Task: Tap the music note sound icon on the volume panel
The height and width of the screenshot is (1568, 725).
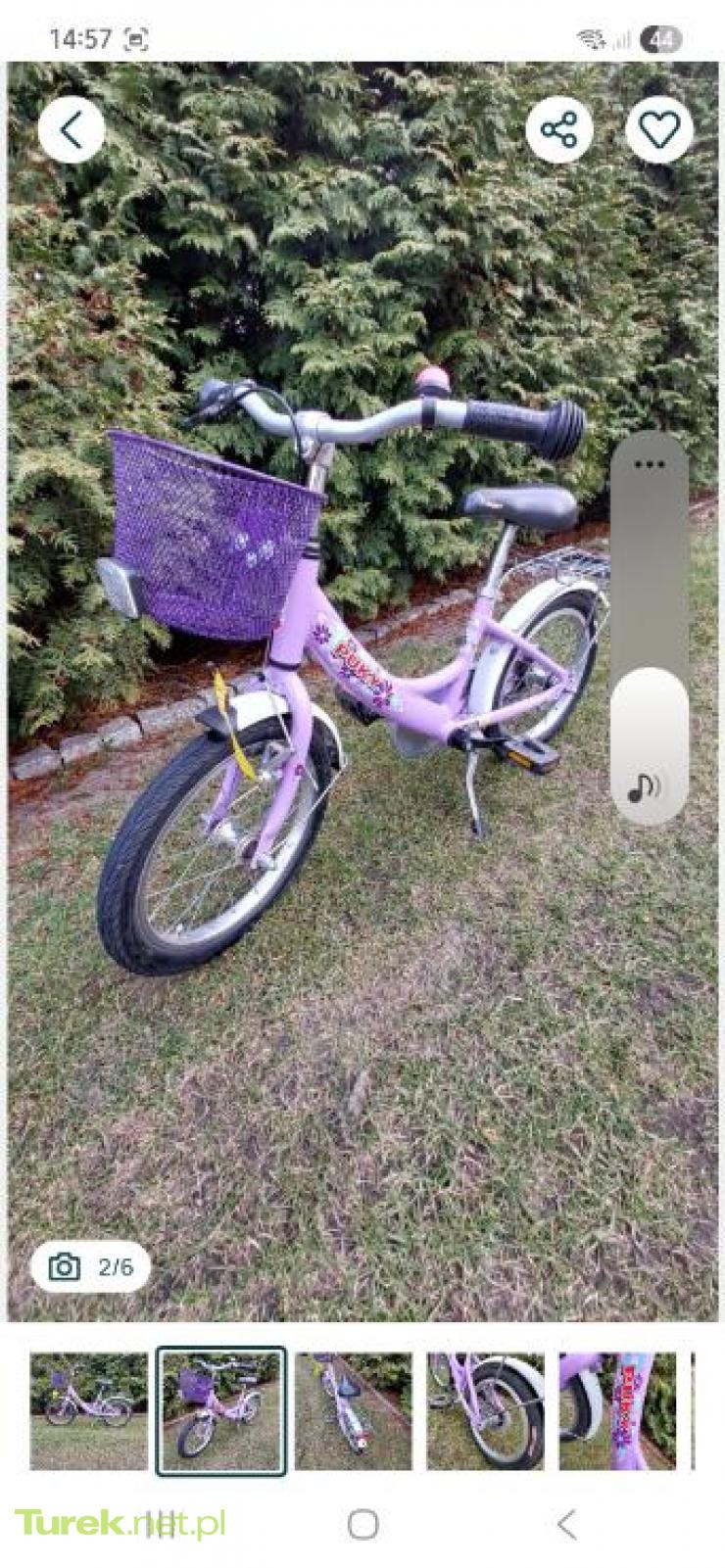Action: tap(645, 786)
